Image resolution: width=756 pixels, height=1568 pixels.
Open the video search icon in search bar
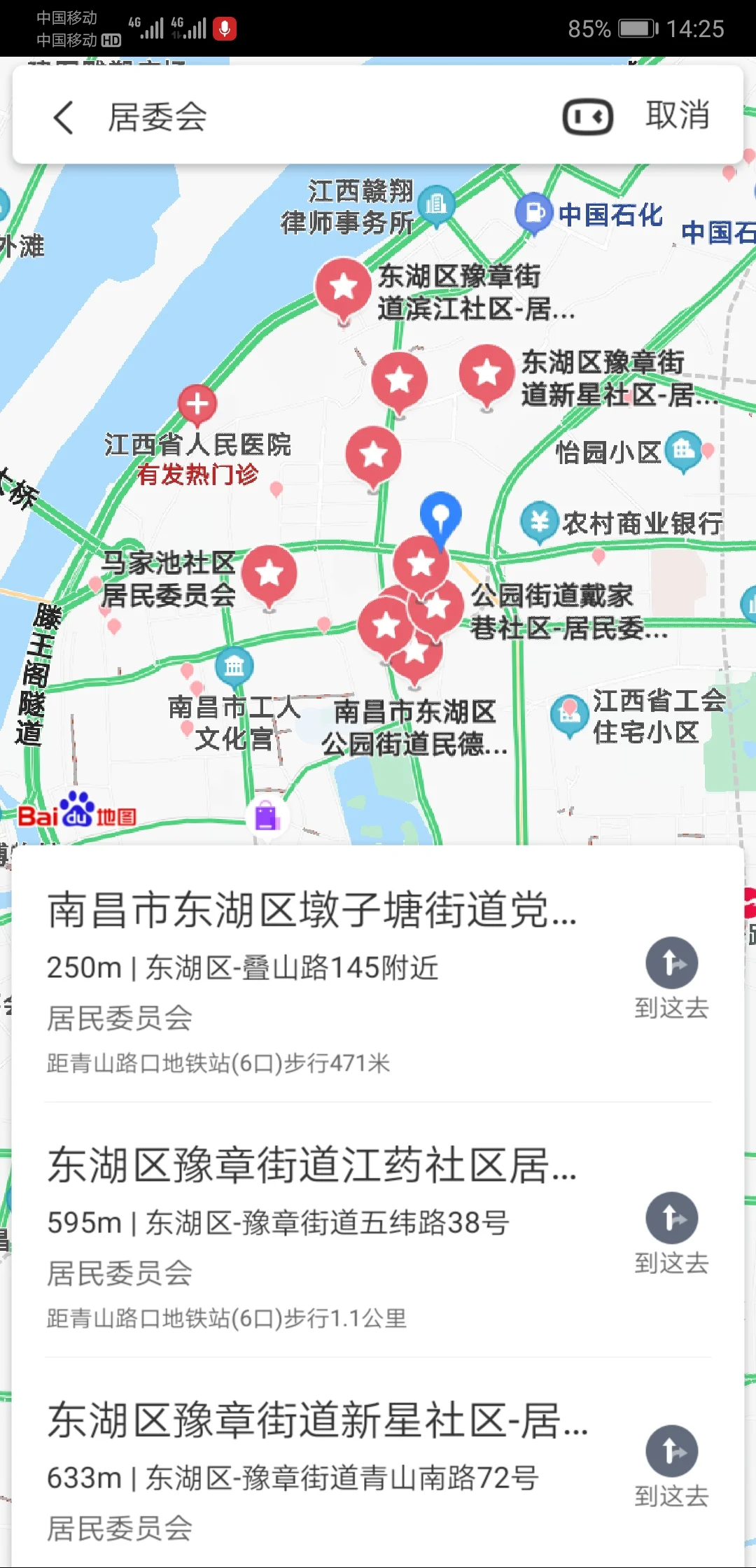pos(588,118)
